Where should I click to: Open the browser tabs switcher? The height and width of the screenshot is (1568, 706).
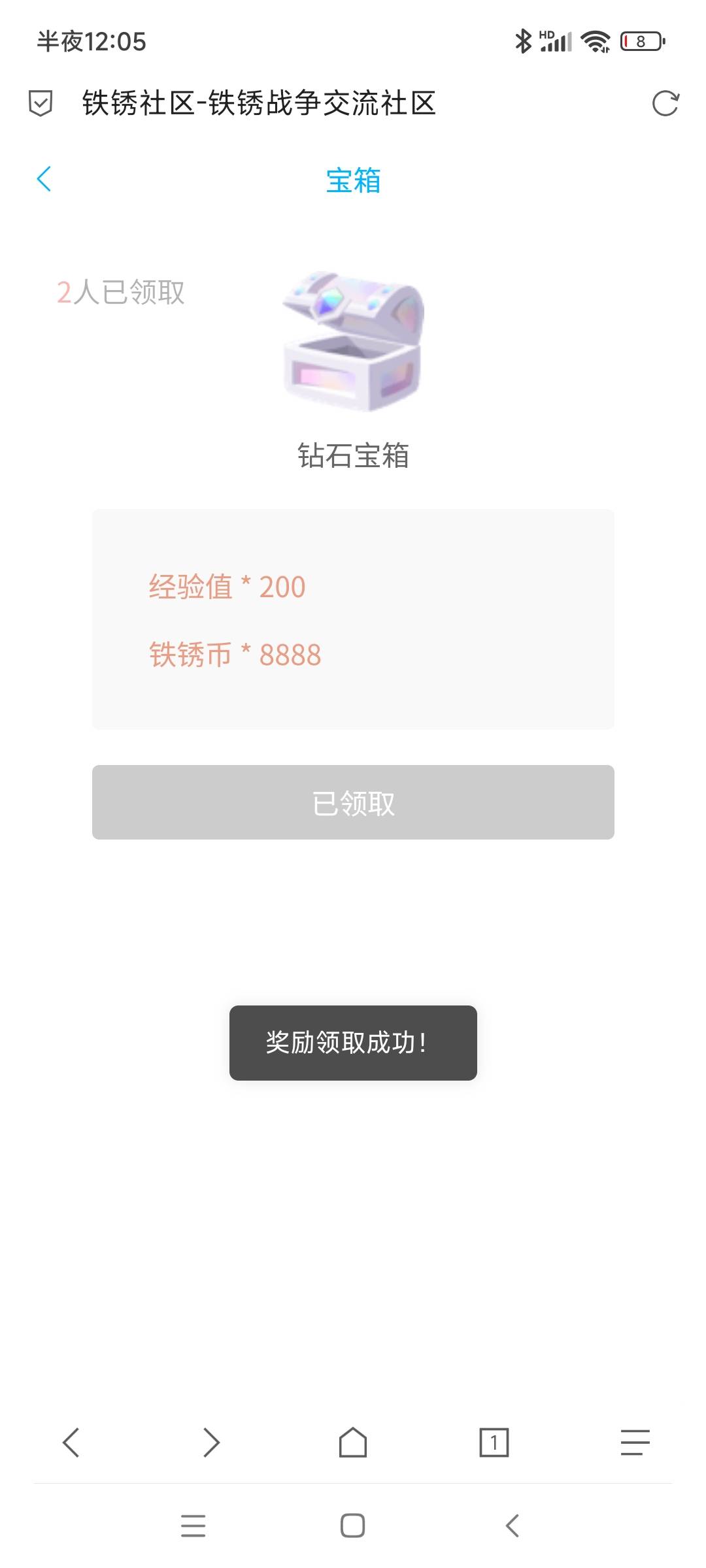(x=494, y=1443)
